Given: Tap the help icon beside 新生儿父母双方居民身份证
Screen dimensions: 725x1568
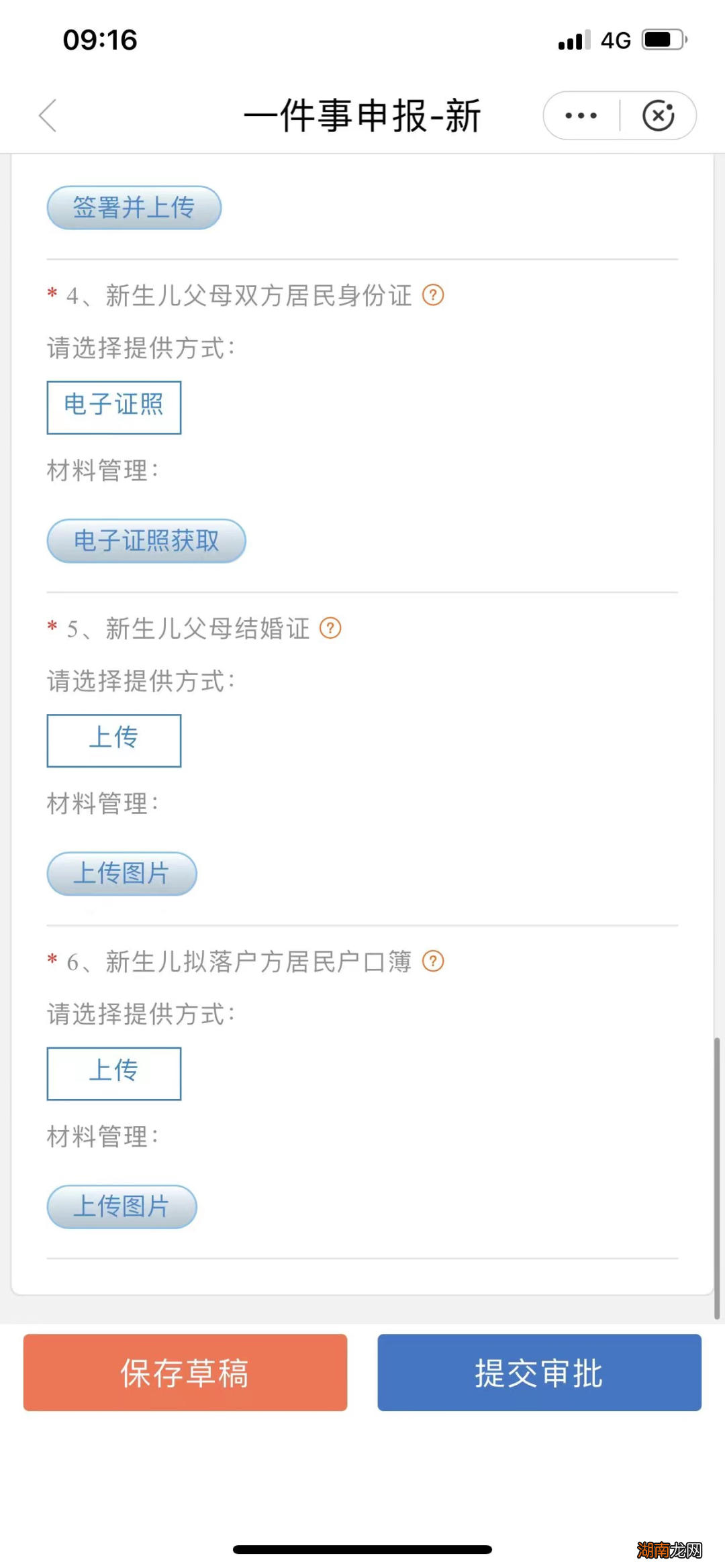Looking at the screenshot, I should pos(433,295).
